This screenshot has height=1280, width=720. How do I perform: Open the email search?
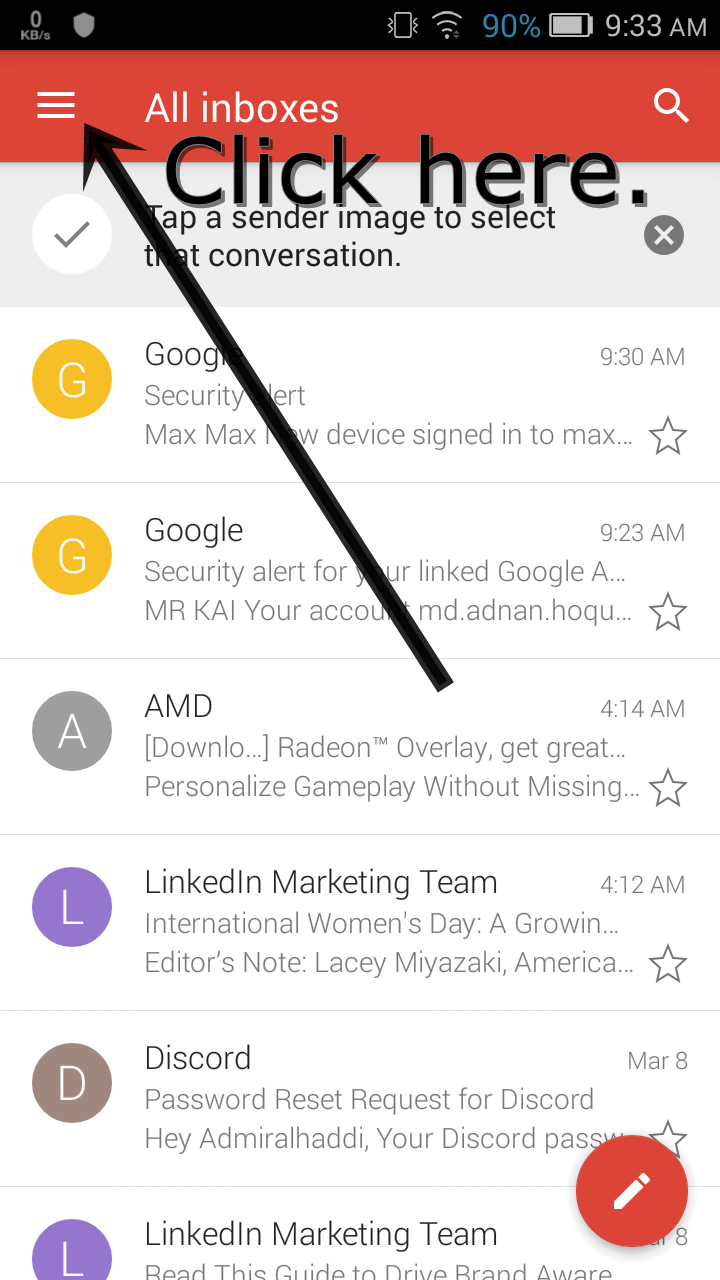(x=671, y=105)
